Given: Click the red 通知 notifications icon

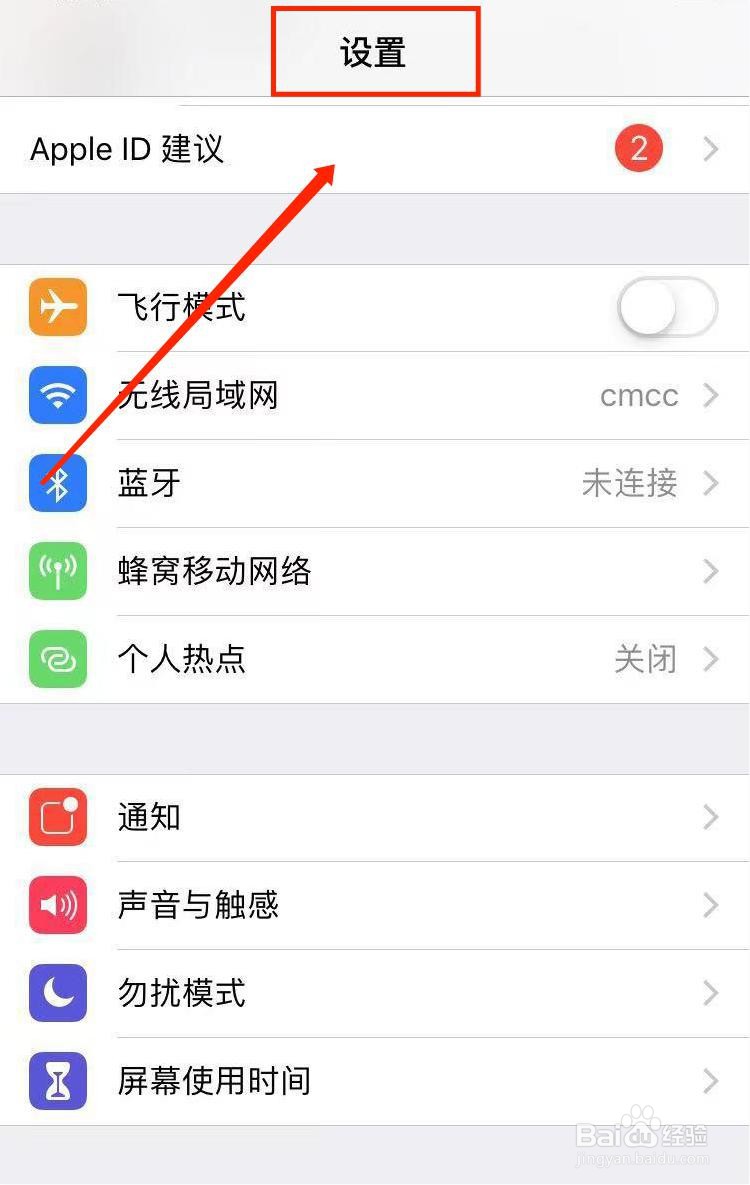Looking at the screenshot, I should click(57, 817).
